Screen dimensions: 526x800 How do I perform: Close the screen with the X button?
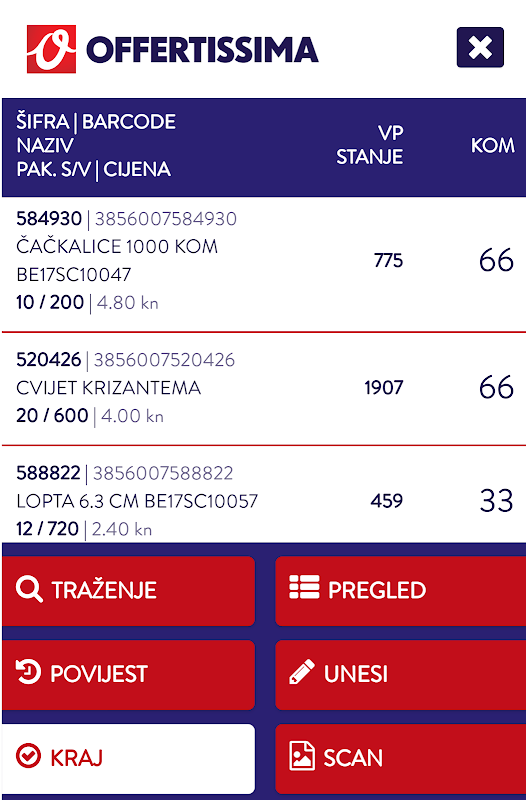click(x=480, y=47)
